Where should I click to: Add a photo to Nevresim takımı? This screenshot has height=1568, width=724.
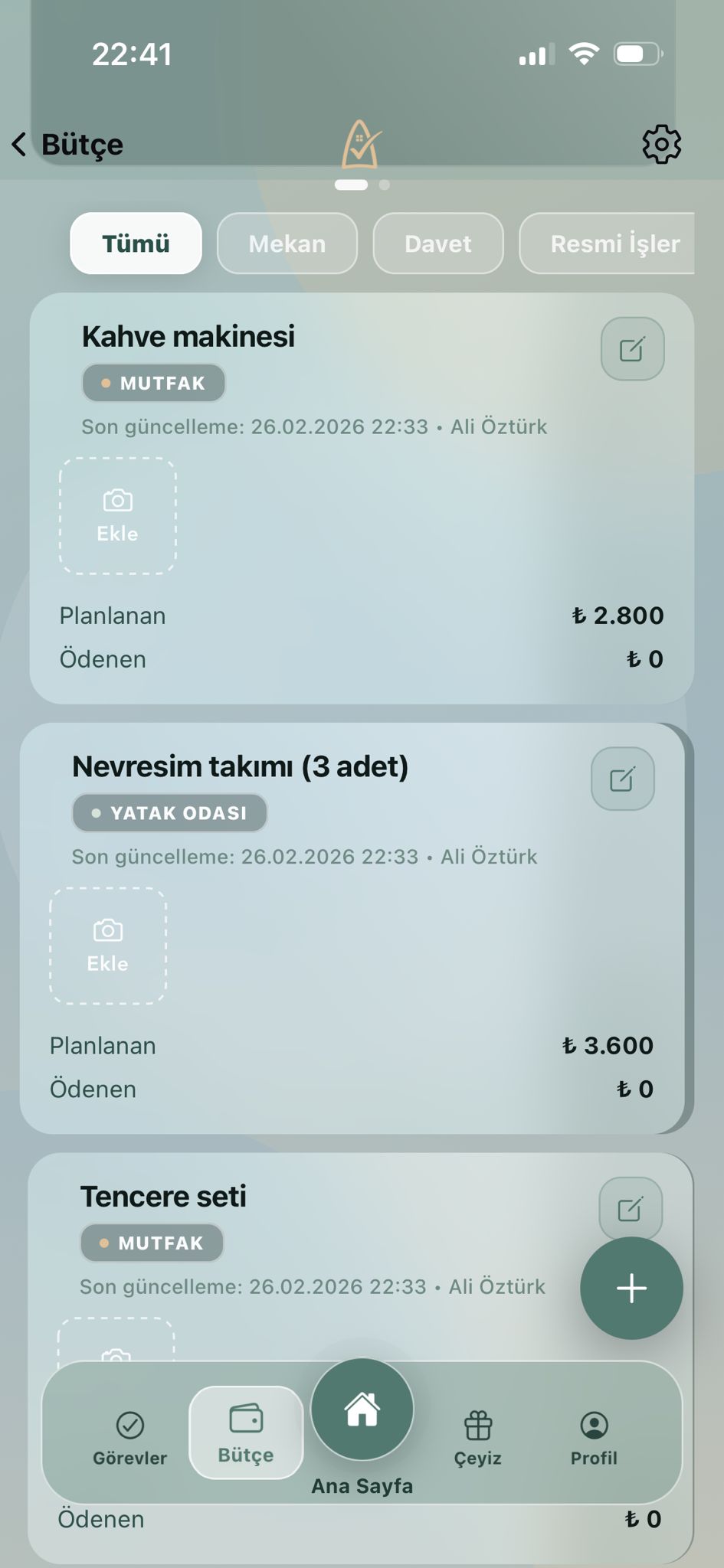107,946
